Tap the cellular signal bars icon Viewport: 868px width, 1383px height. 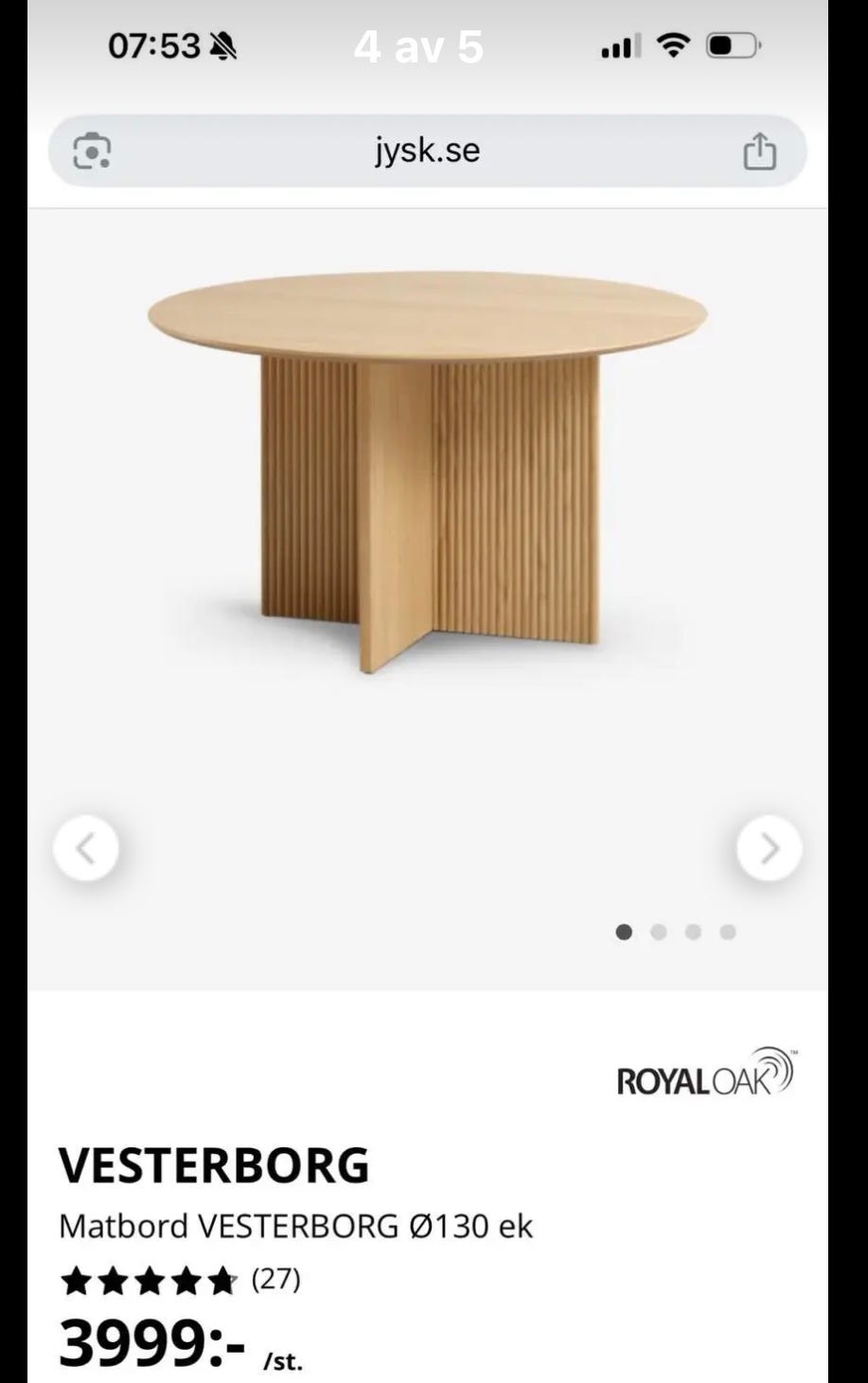coord(621,44)
